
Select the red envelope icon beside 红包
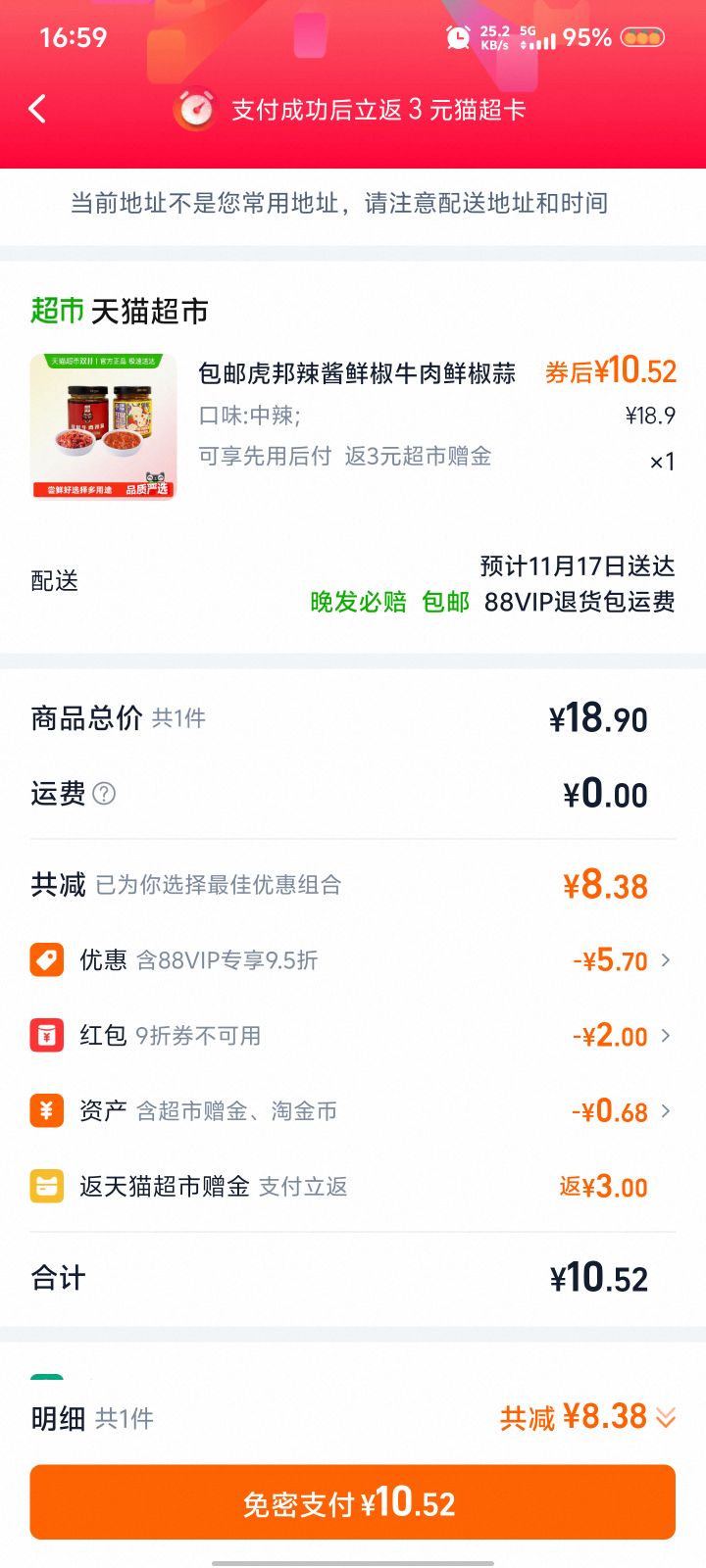coord(46,1035)
